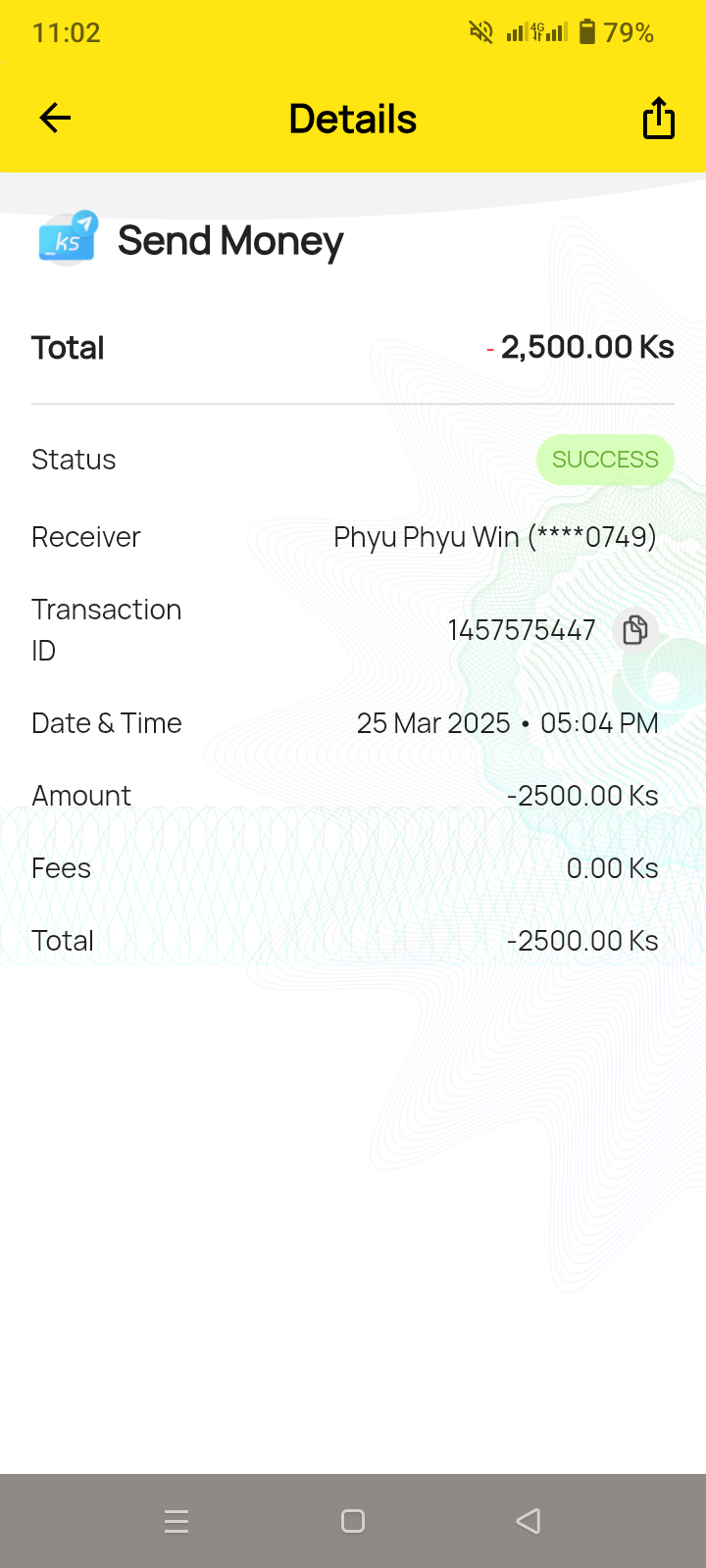Open recent apps from the navigation bar

176,1521
